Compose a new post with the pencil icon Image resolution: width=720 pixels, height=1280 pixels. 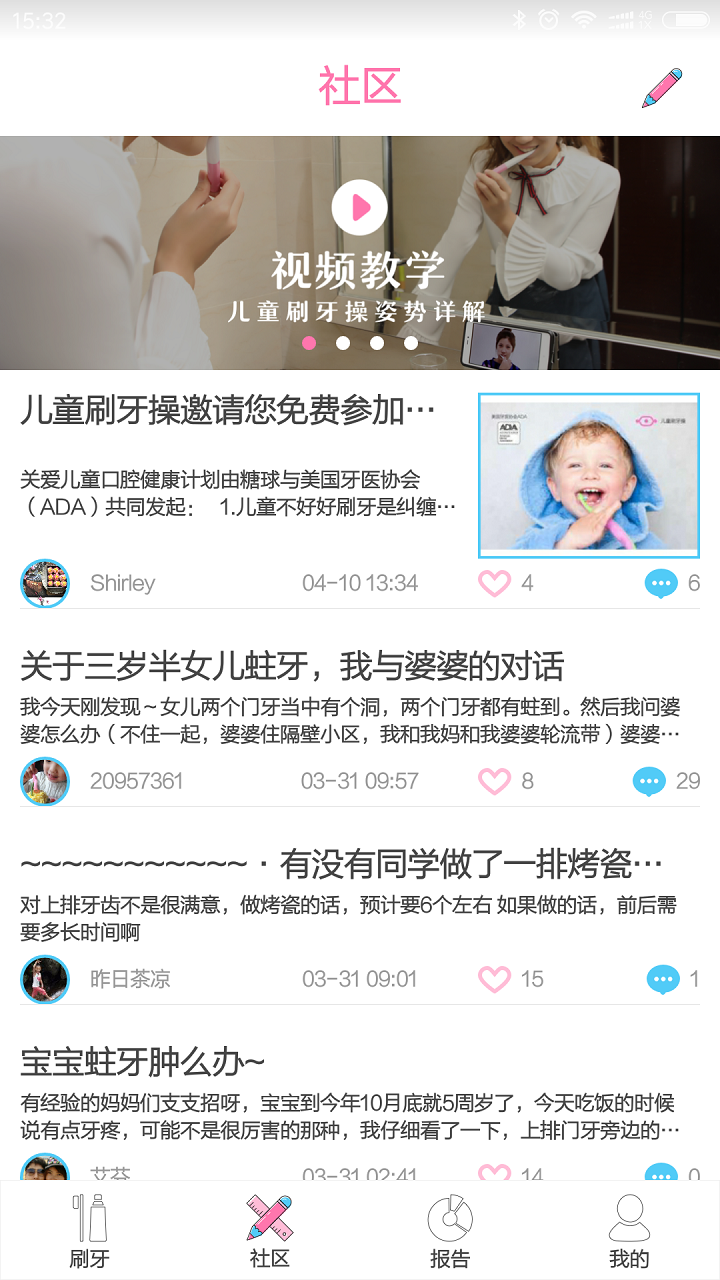(x=662, y=88)
